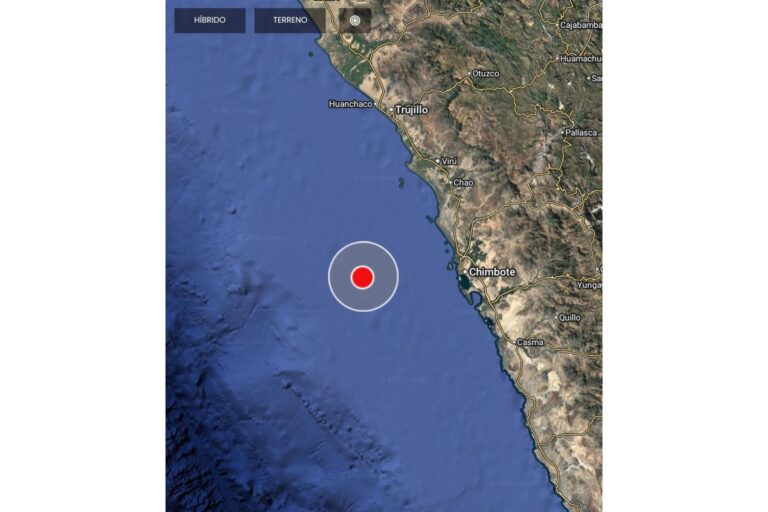Select the red epicenter marker
The height and width of the screenshot is (512, 768).
click(x=363, y=277)
